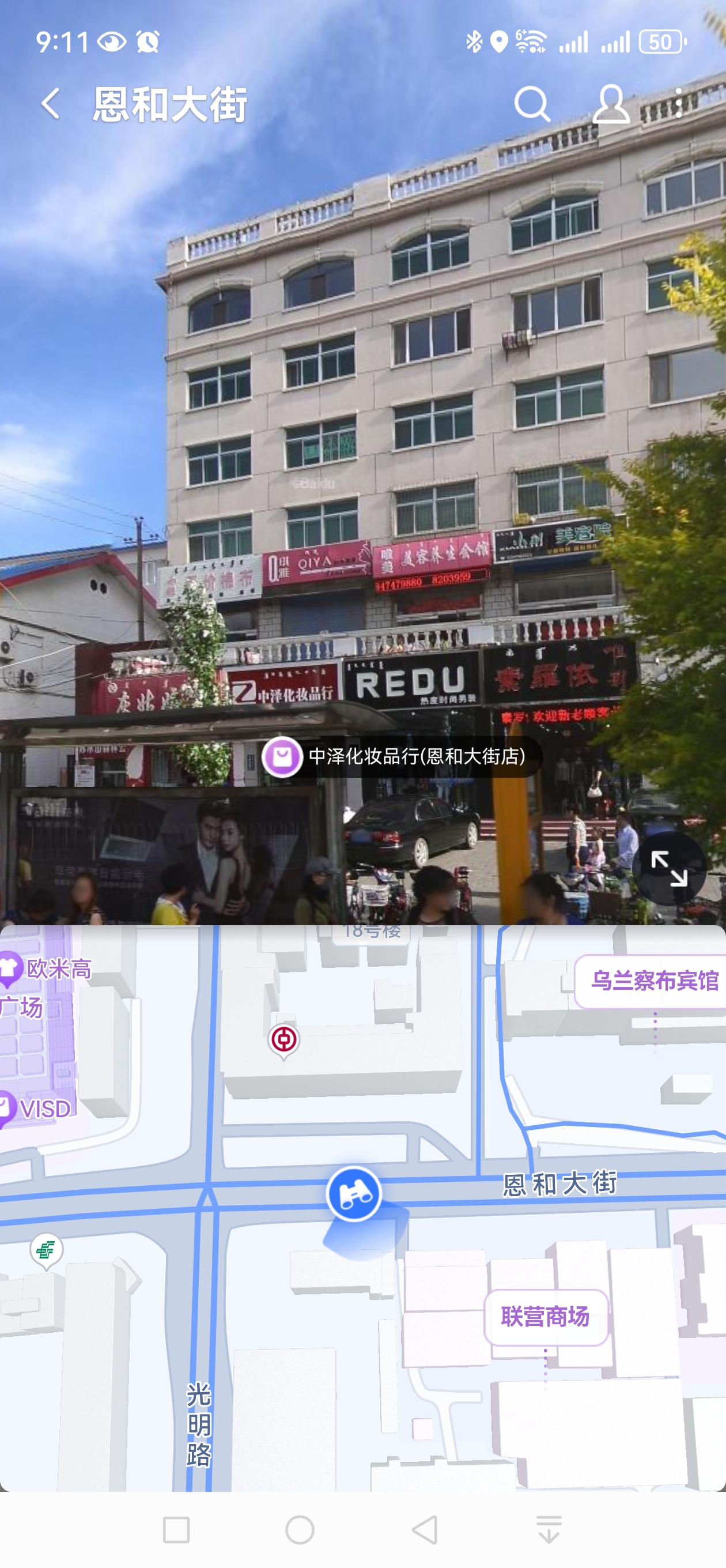Open recent apps from navigation bar
This screenshot has width=726, height=1568.
tap(176, 1529)
